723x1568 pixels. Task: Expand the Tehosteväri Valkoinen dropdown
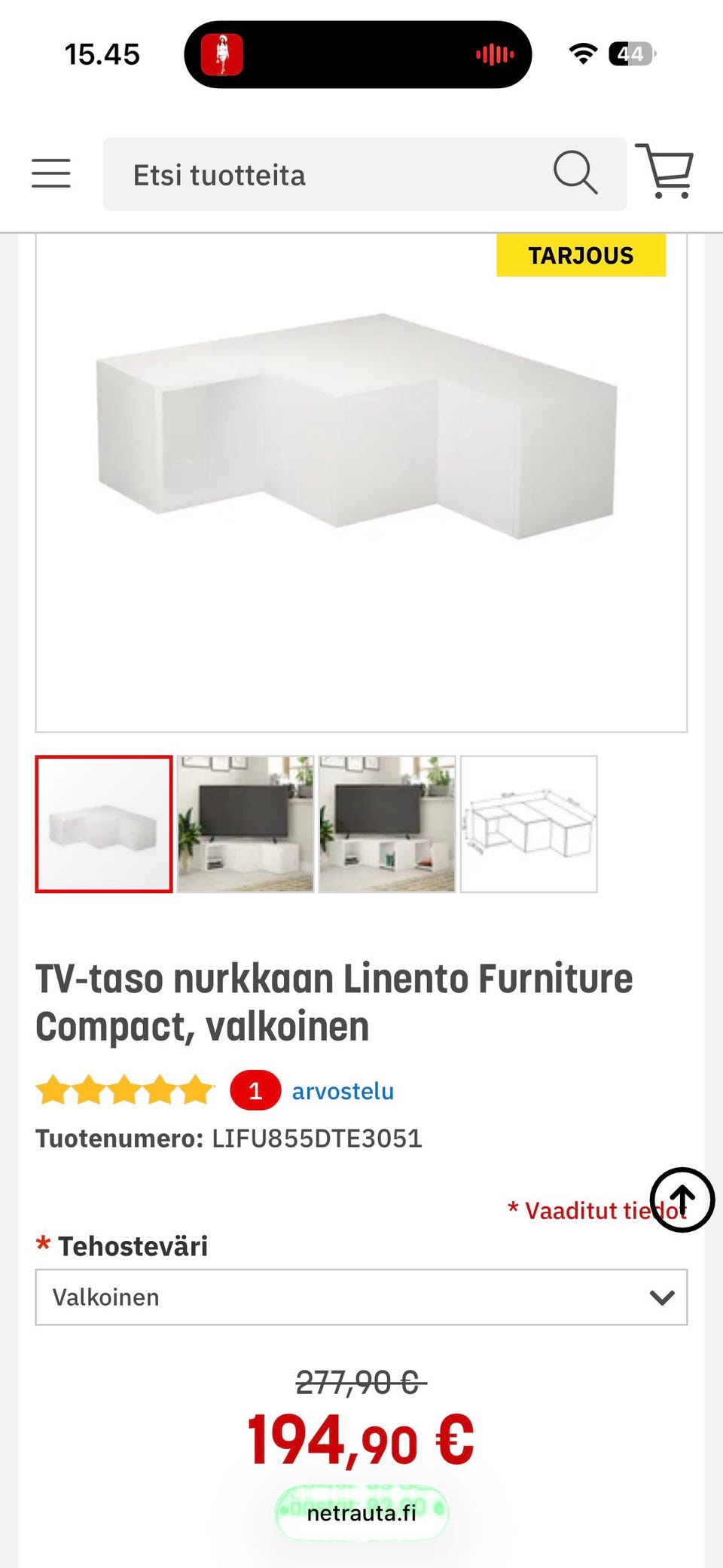(x=361, y=1297)
